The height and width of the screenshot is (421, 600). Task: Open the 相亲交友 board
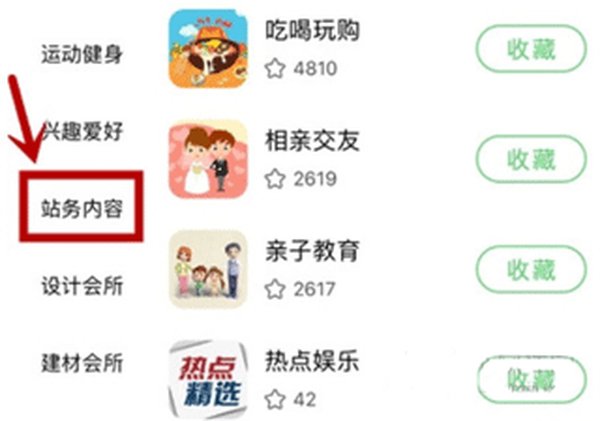(x=311, y=139)
